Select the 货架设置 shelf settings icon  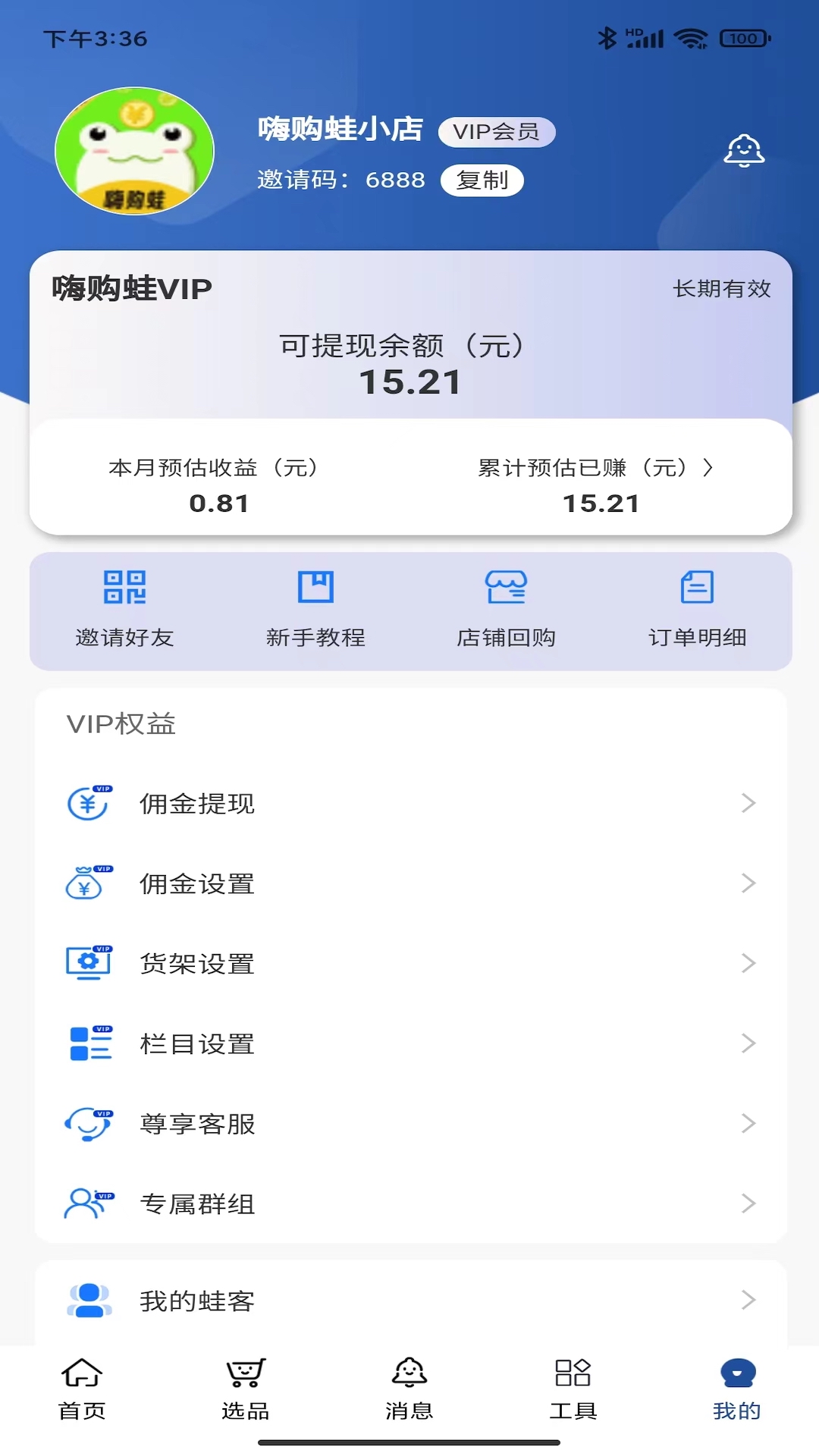[87, 964]
